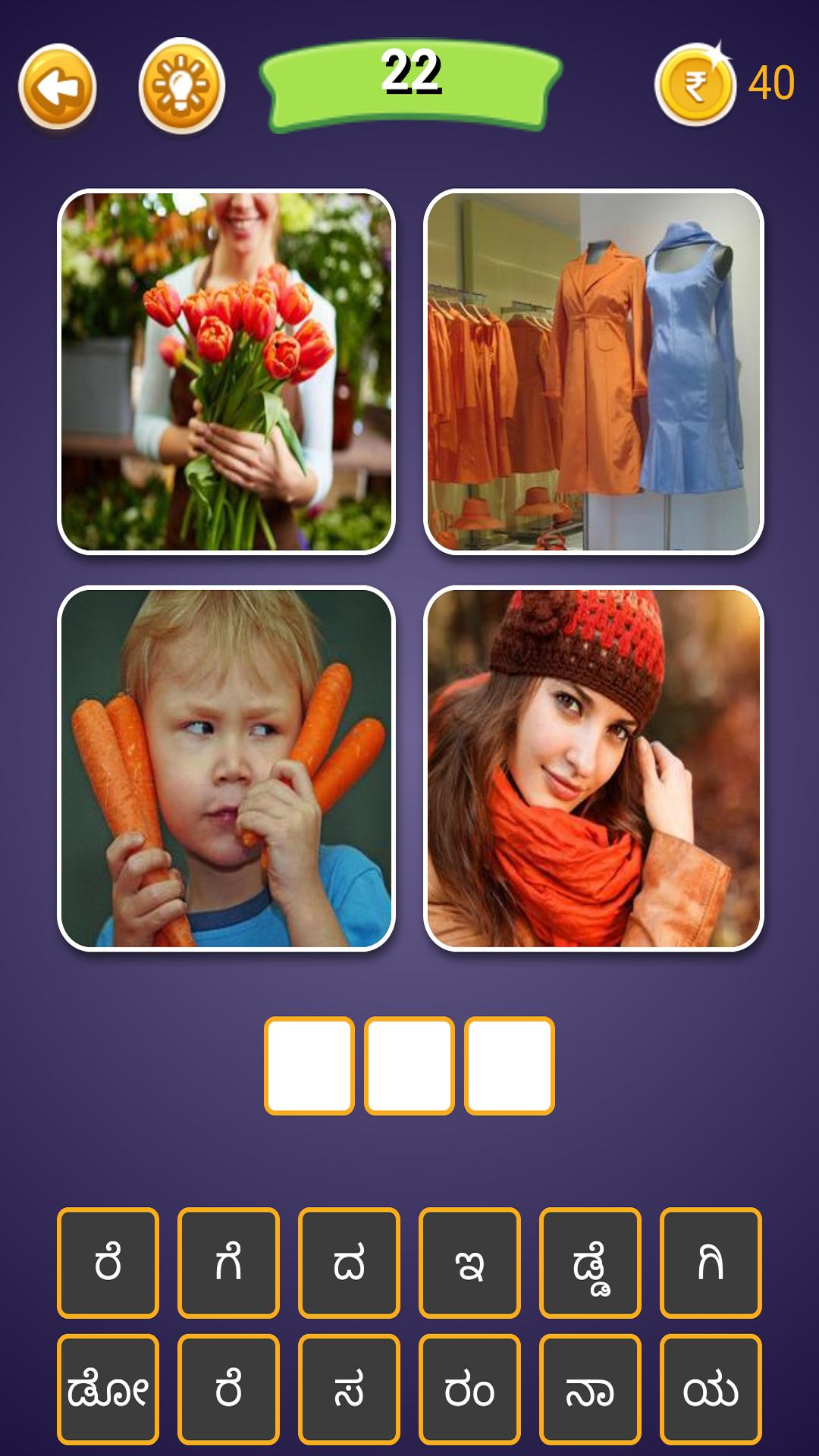Go back using the arrow button
This screenshot has height=1456, width=819.
pyautogui.click(x=58, y=89)
